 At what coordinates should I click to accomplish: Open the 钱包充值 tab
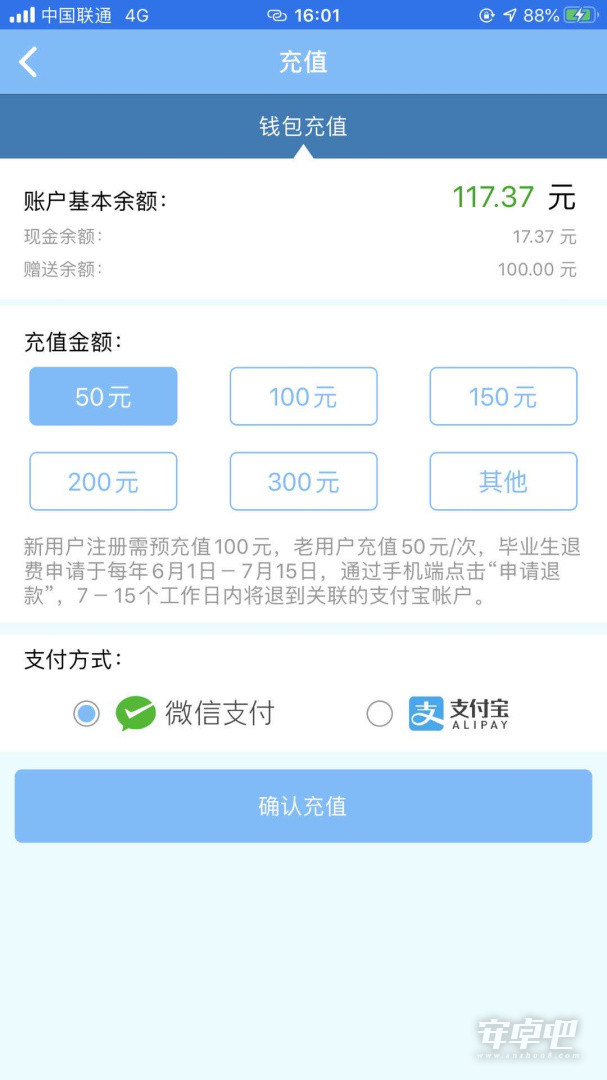coord(303,126)
